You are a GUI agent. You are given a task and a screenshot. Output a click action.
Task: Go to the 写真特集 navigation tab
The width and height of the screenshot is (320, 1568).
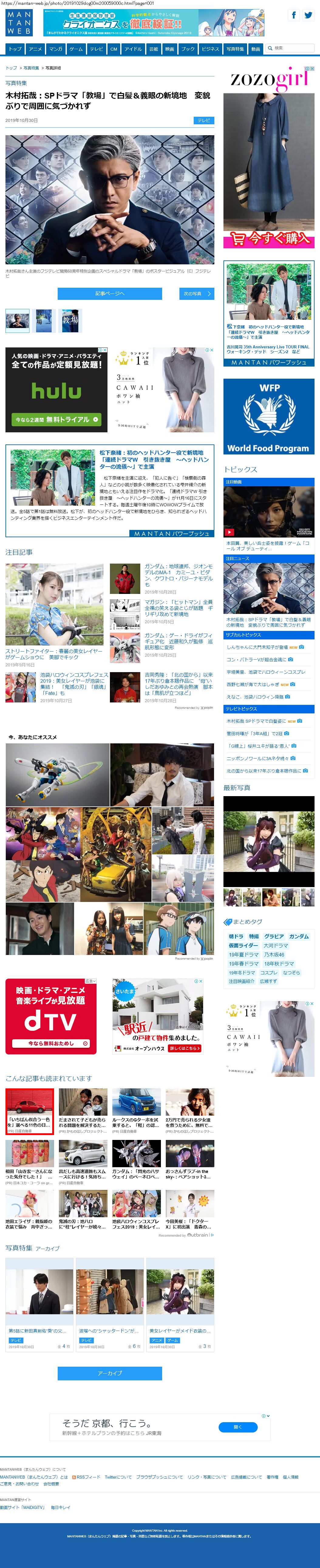[235, 49]
